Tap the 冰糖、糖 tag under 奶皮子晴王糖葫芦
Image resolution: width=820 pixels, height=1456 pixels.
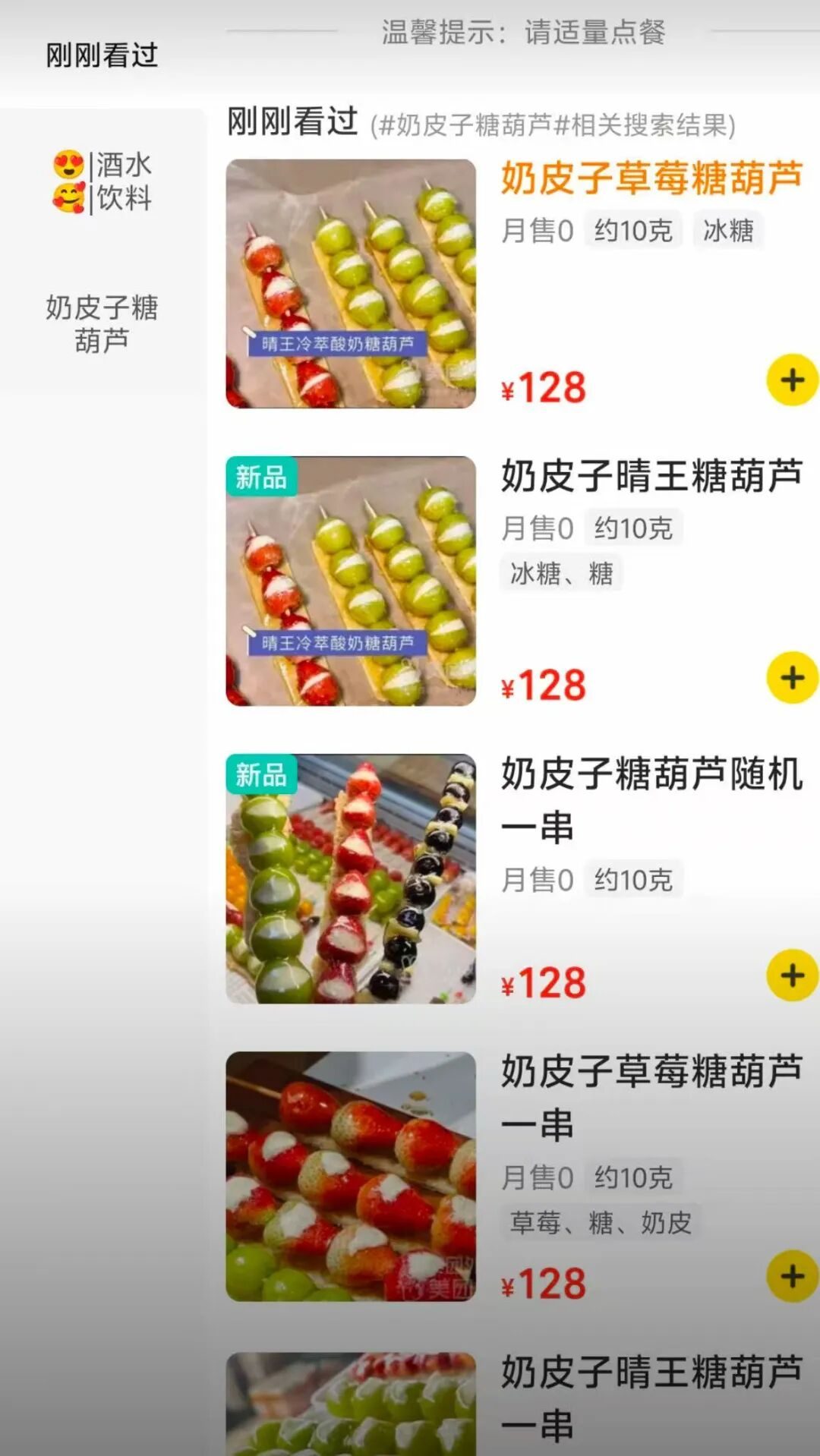(562, 573)
